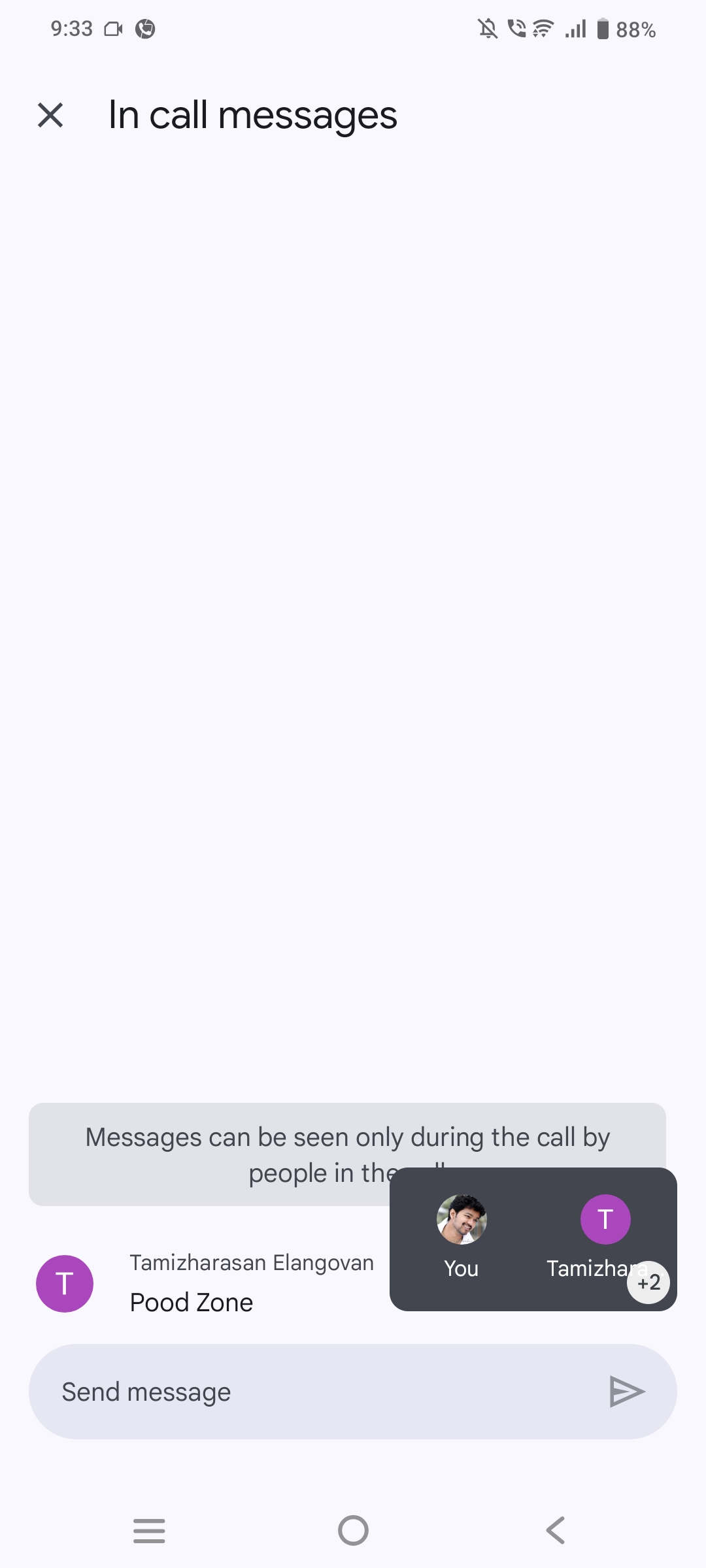This screenshot has height=1568, width=706.
Task: Go back using the system back button
Action: tap(556, 1530)
